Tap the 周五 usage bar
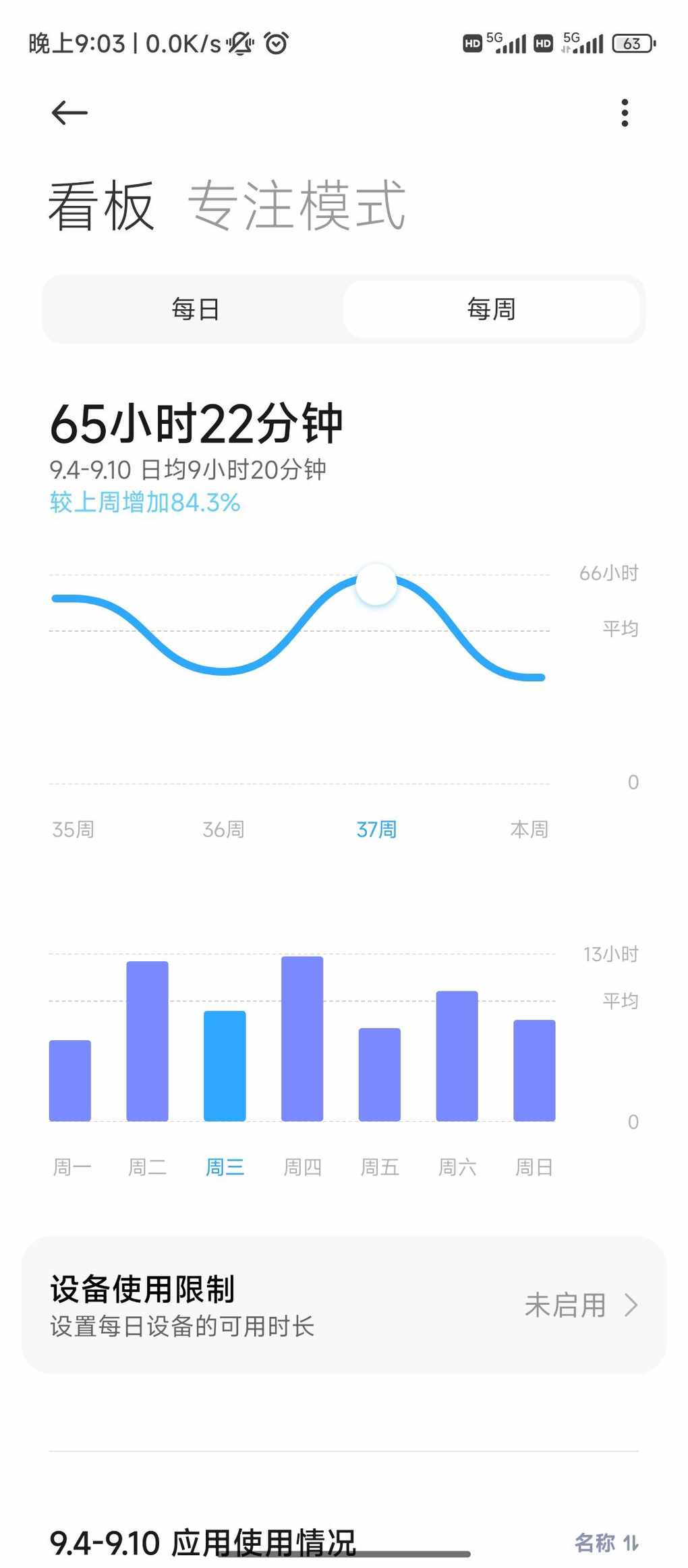Viewport: 688px width, 1568px height. pos(380,1074)
